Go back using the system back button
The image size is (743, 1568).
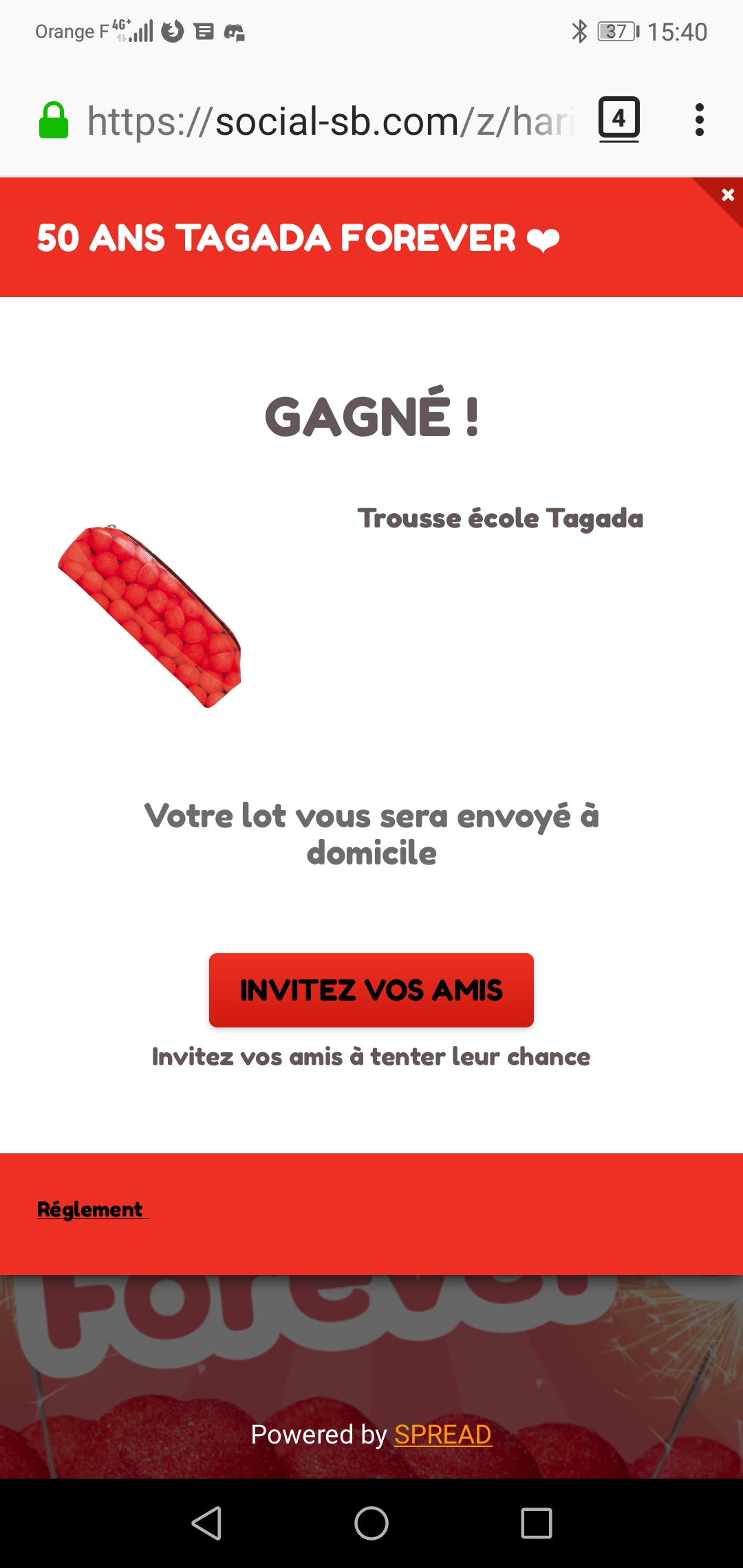click(206, 1523)
